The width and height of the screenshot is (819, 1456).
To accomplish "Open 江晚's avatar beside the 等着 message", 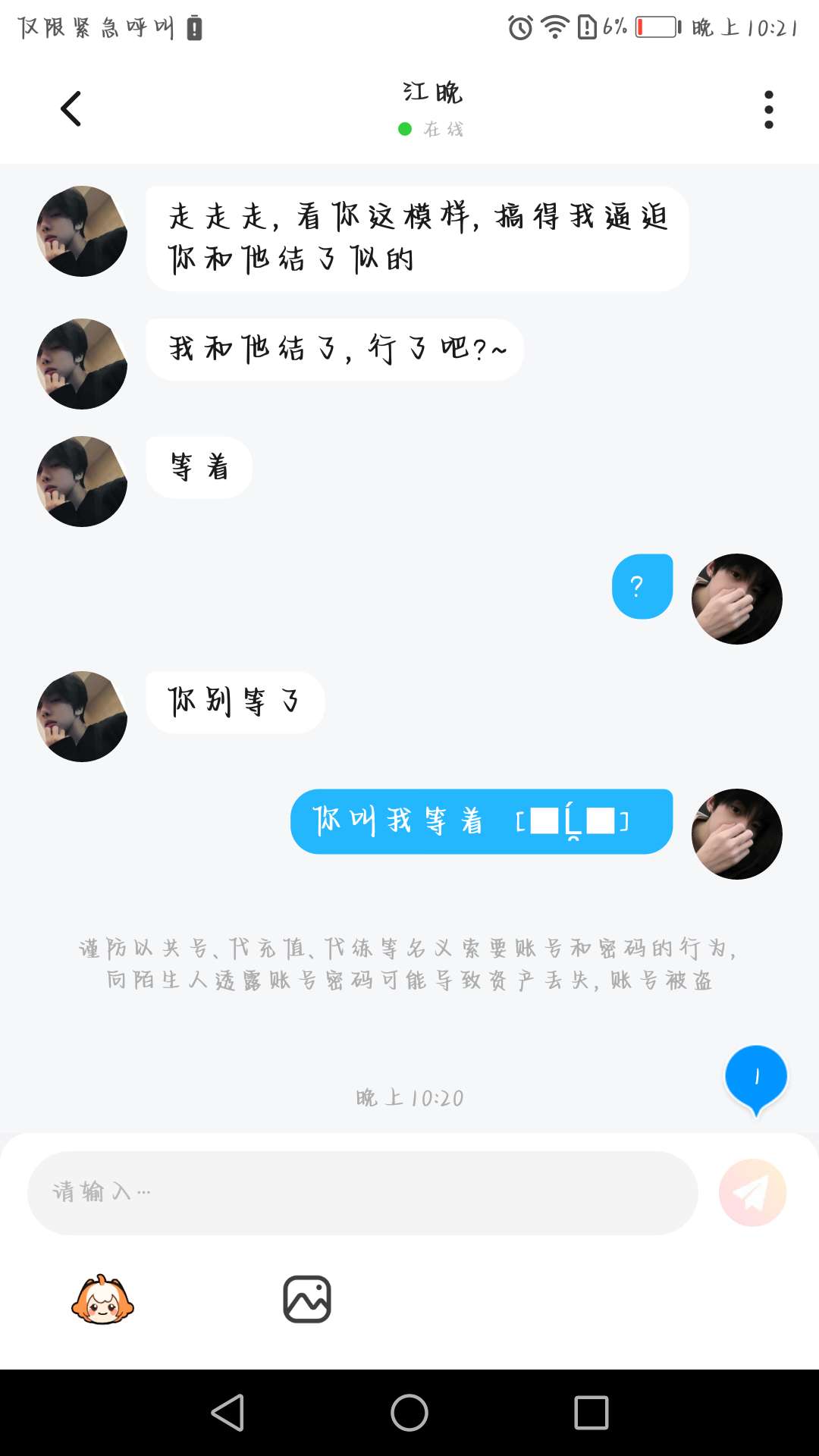I will click(82, 482).
